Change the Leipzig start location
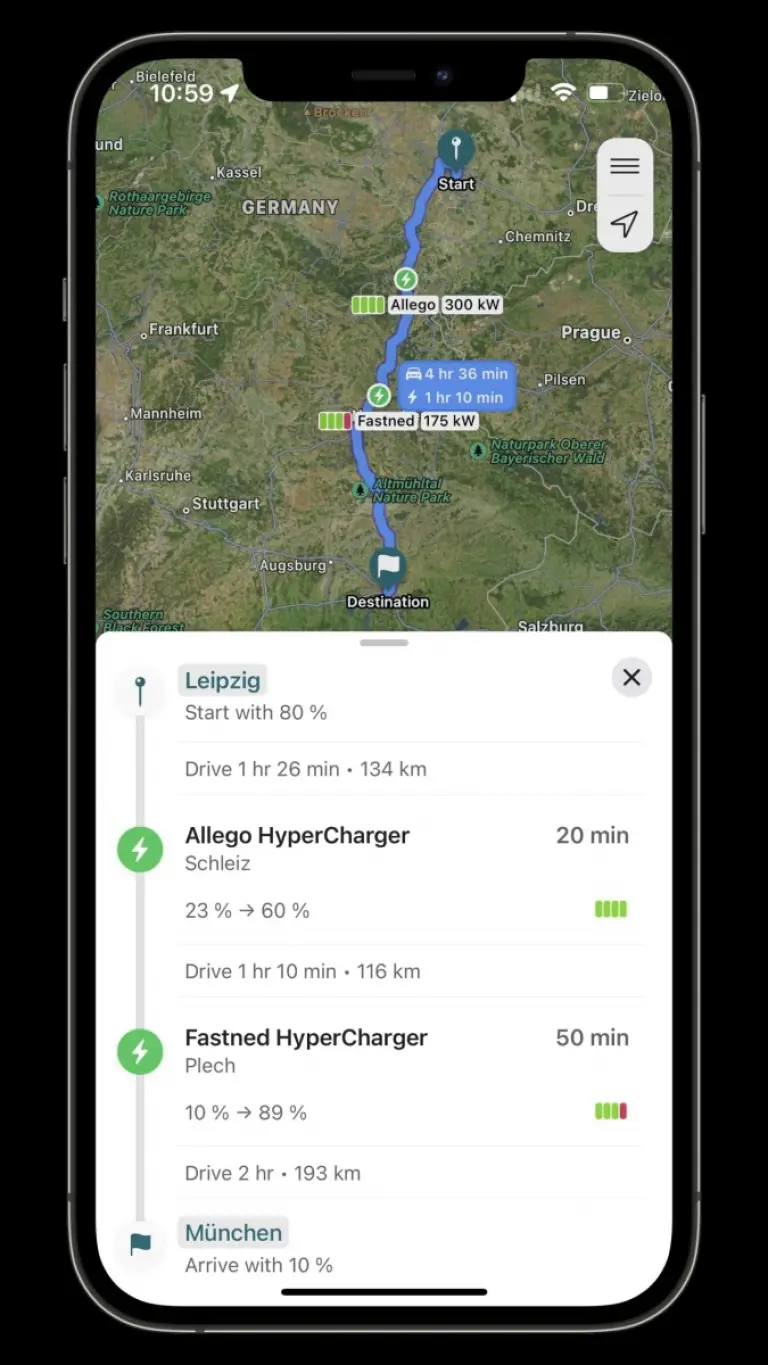 tap(222, 681)
